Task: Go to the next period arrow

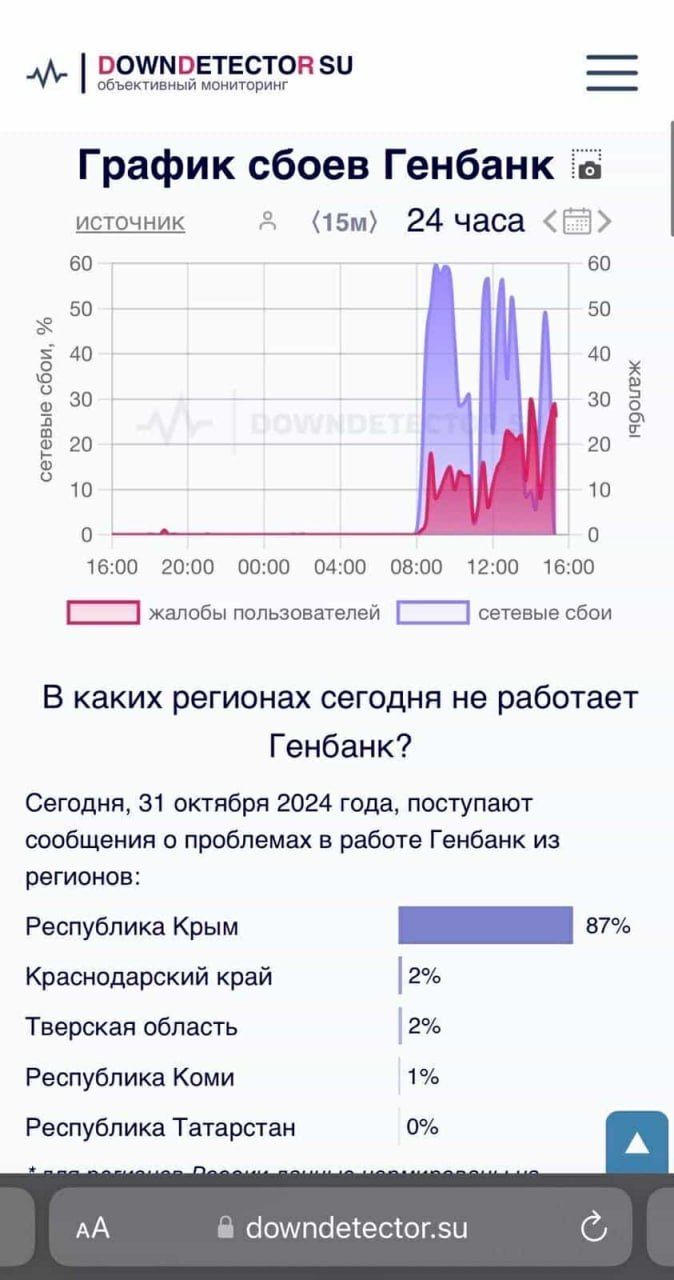Action: tap(604, 221)
